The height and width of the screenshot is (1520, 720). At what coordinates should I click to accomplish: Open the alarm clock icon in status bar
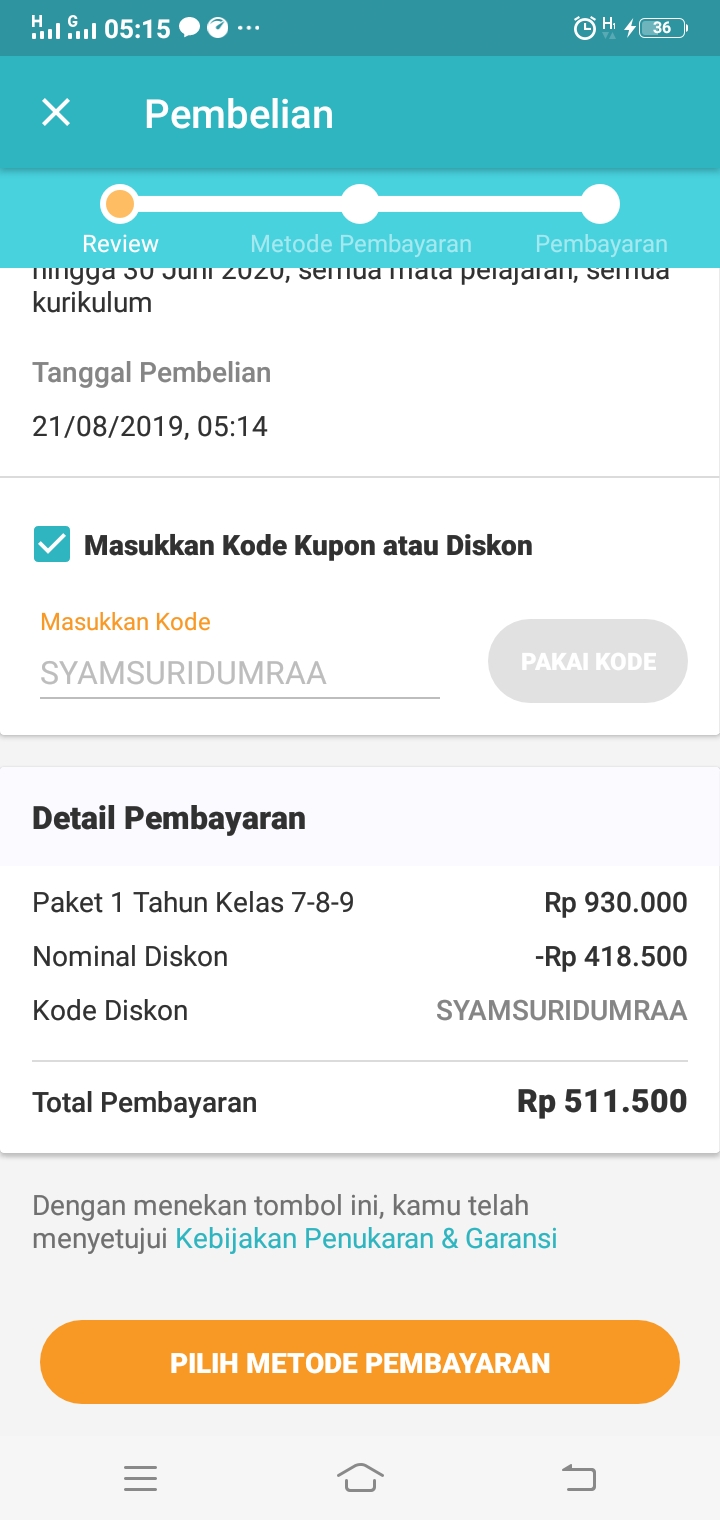[x=585, y=27]
